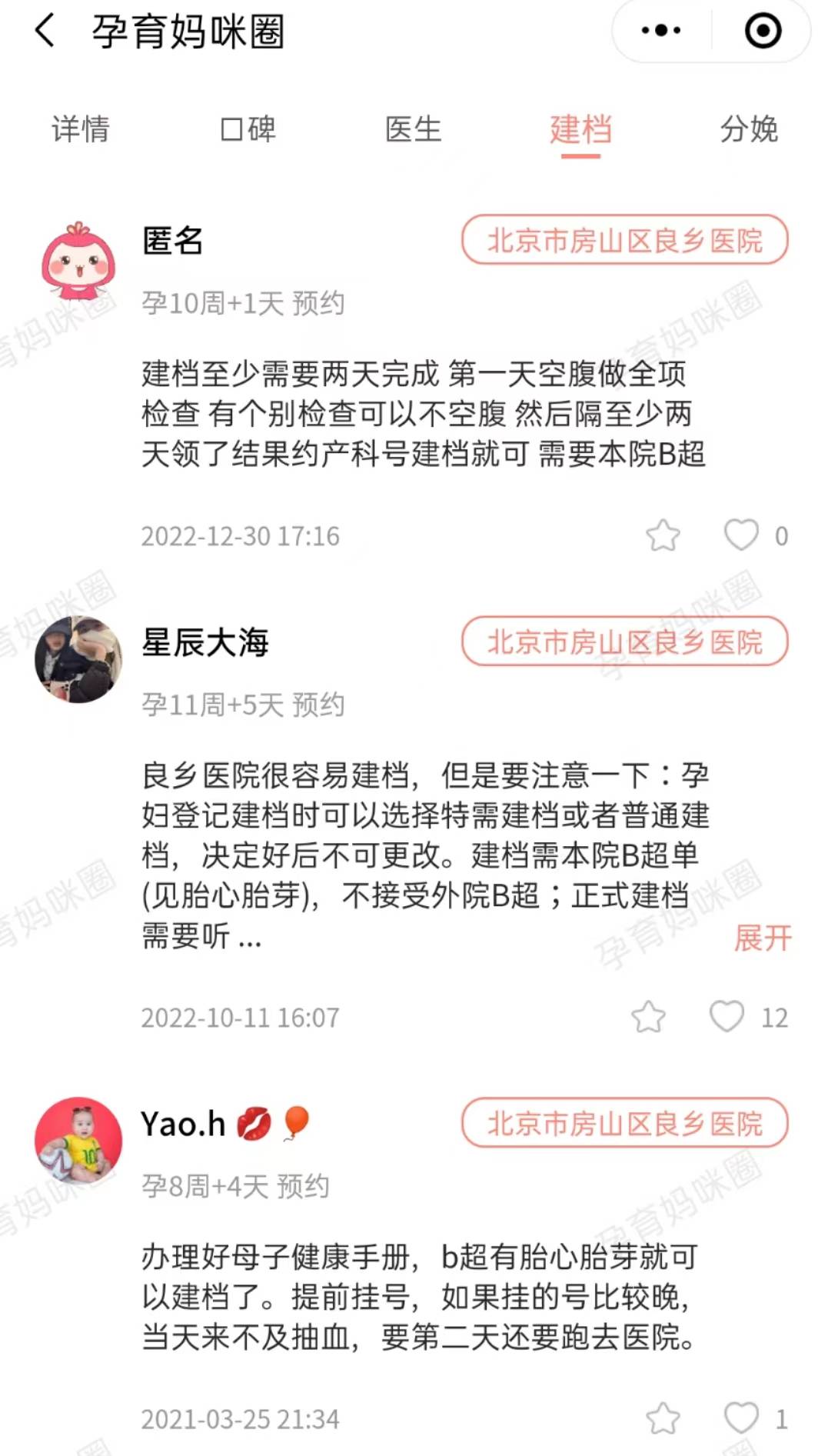Like Yao.h's review

click(741, 1419)
